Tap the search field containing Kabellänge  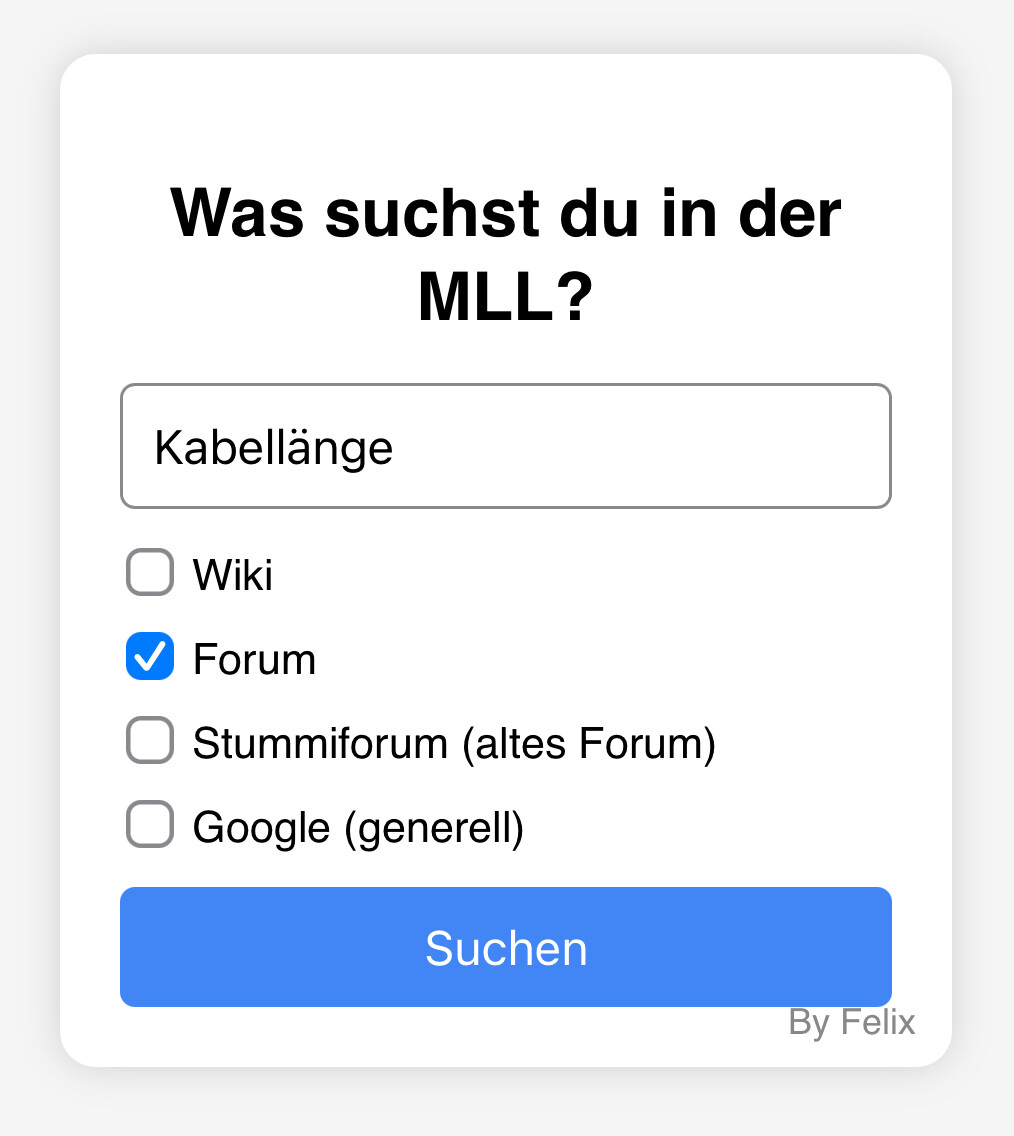pos(505,447)
